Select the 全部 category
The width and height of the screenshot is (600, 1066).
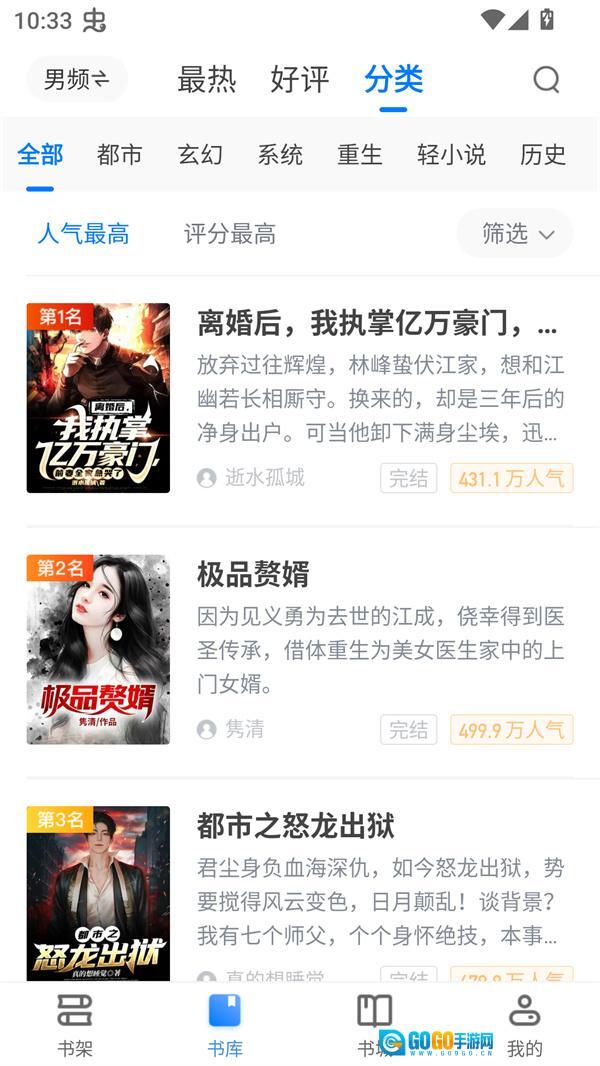point(40,155)
